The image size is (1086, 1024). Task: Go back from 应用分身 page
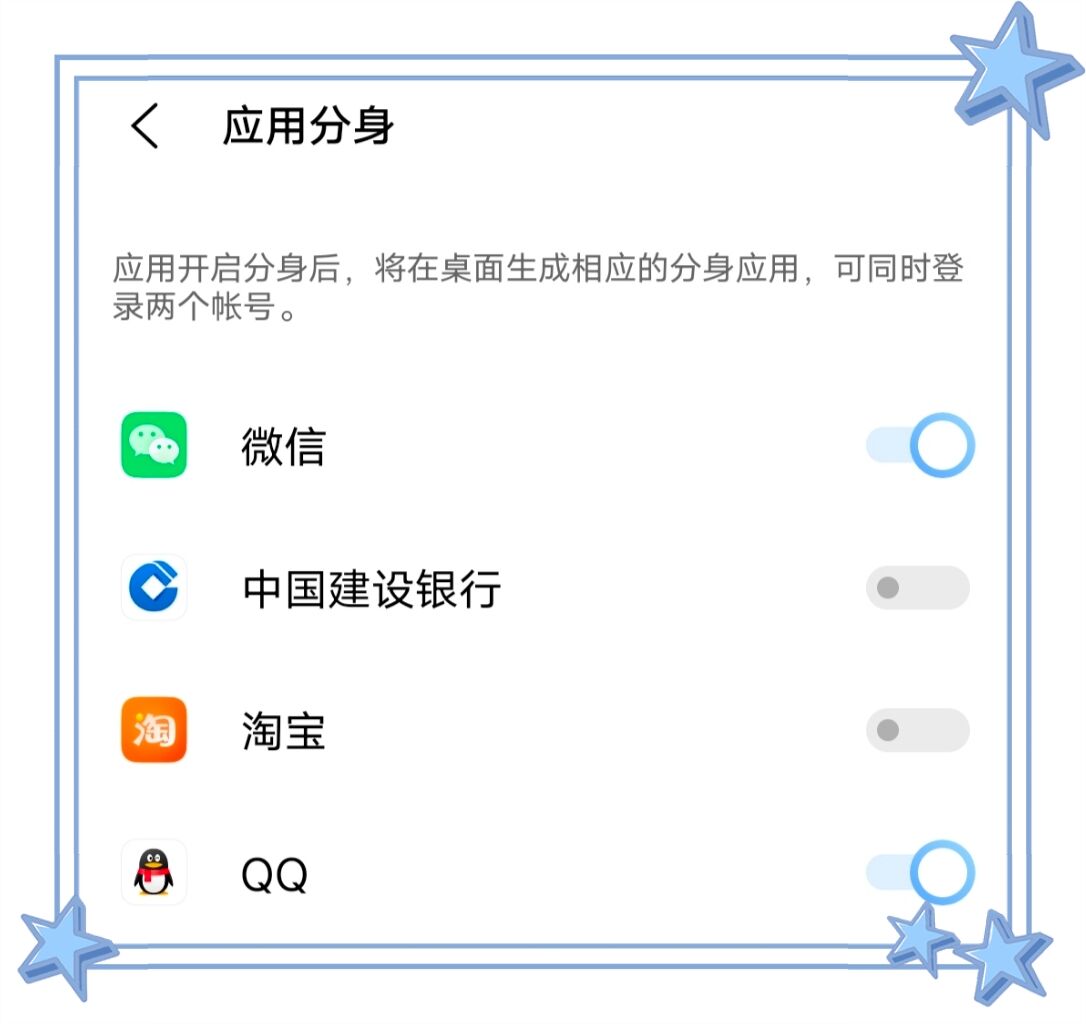point(145,127)
